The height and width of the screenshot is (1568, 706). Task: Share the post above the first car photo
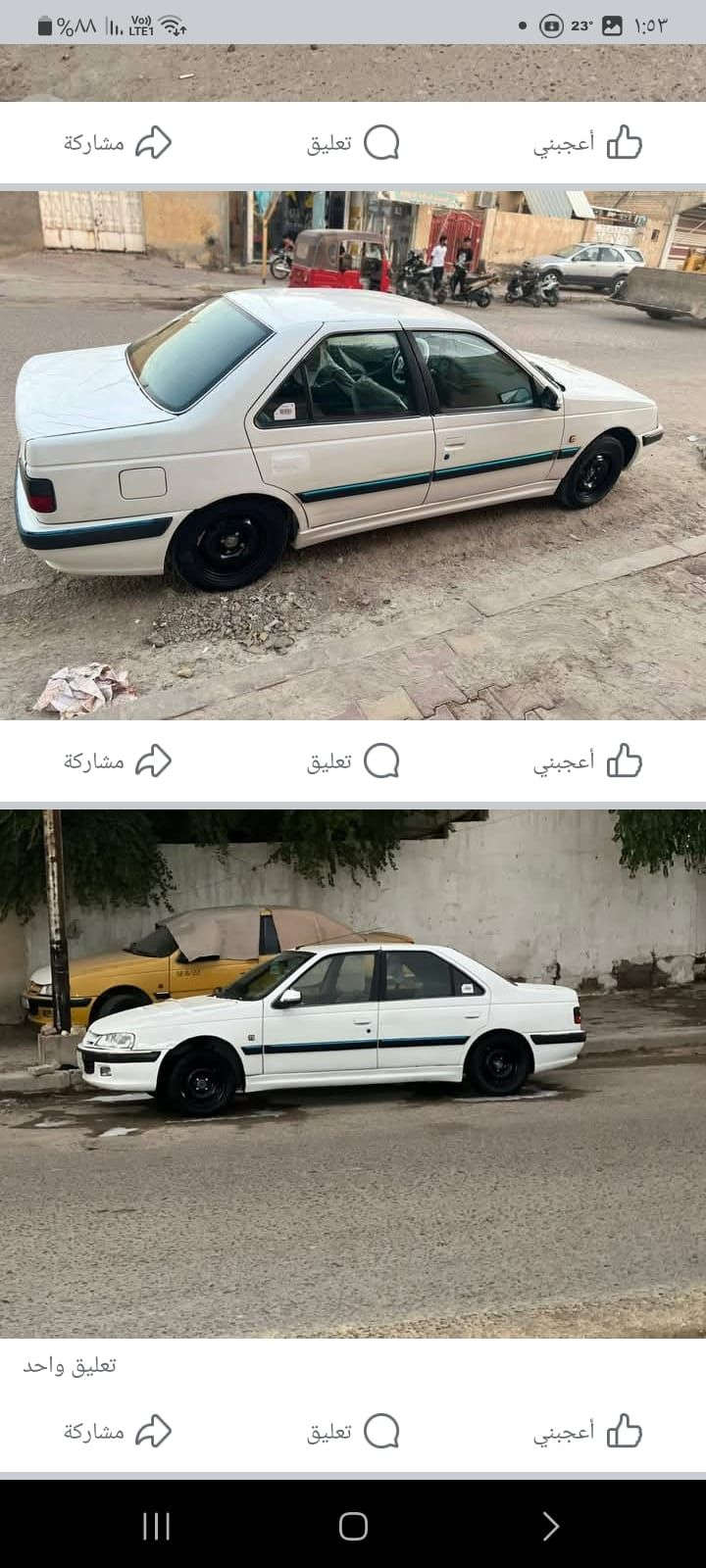(x=117, y=143)
